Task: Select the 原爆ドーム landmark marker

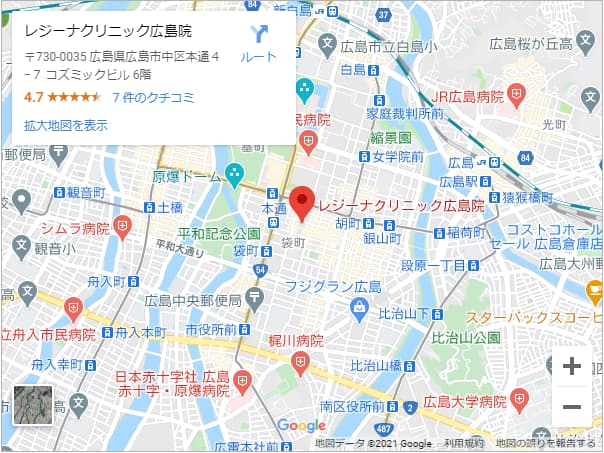Action: [x=235, y=174]
